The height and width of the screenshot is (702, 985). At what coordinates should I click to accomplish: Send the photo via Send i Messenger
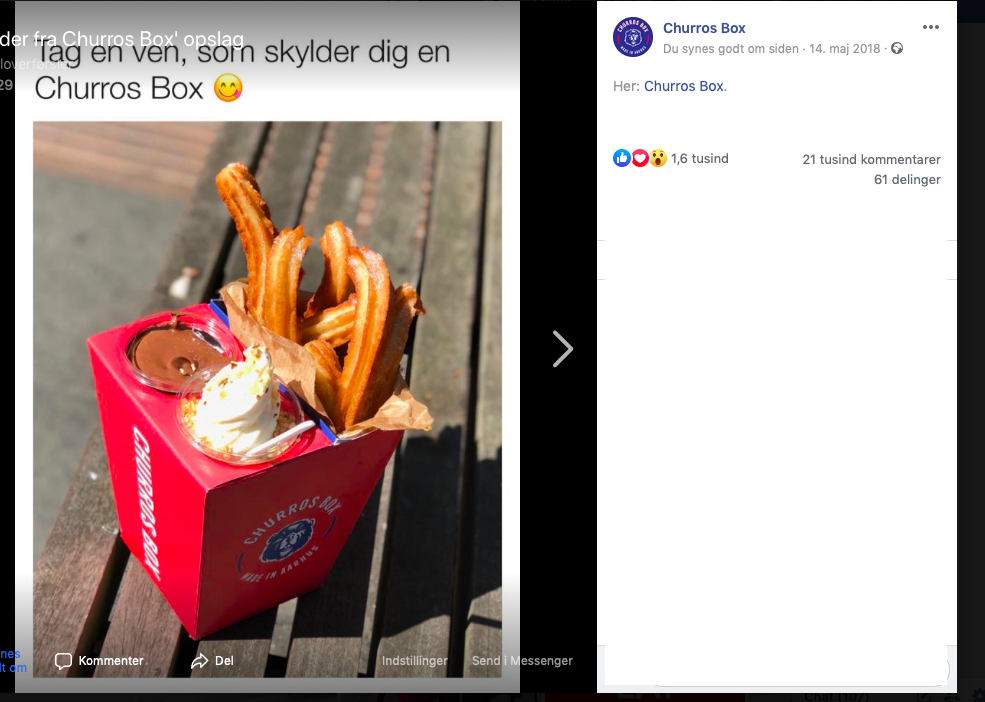[522, 661]
